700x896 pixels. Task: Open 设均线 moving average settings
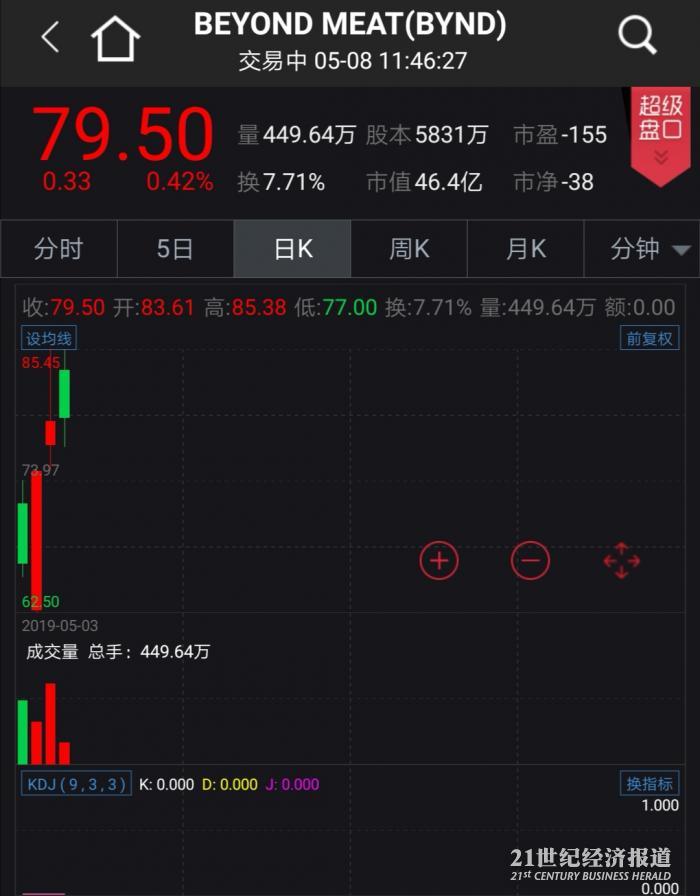[49, 338]
